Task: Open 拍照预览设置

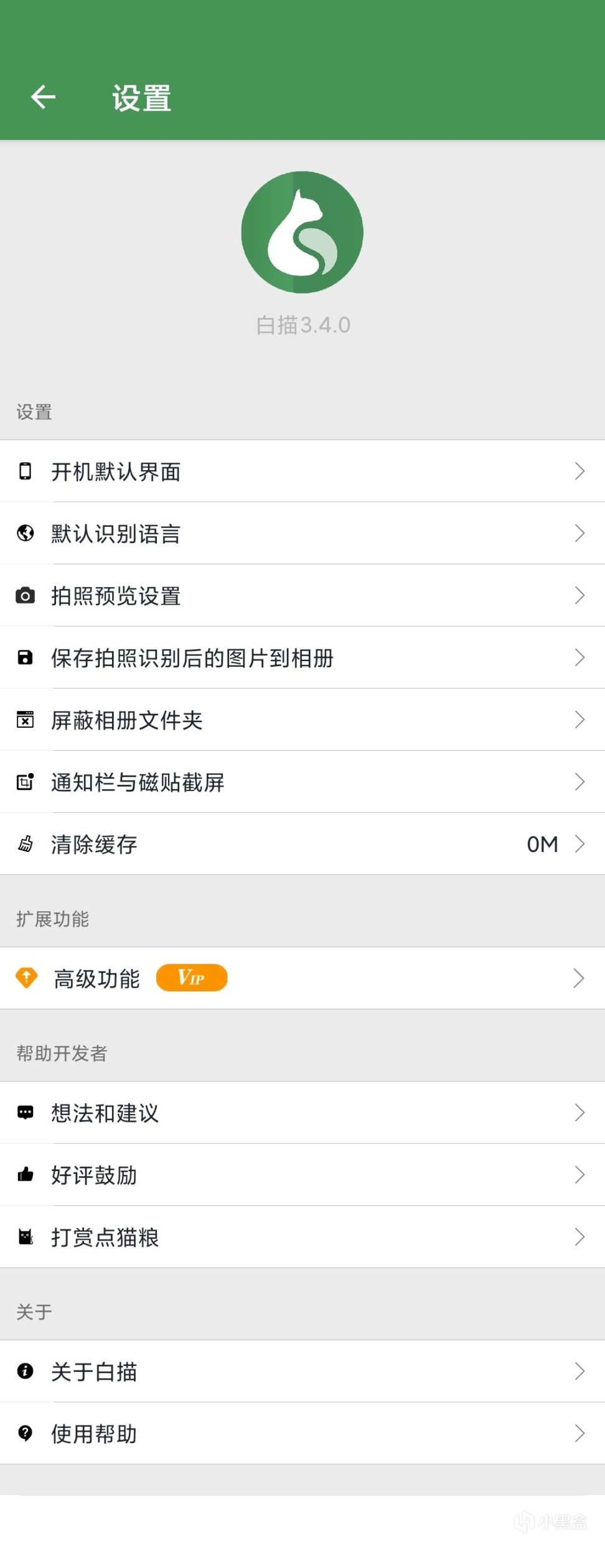Action: click(x=302, y=596)
